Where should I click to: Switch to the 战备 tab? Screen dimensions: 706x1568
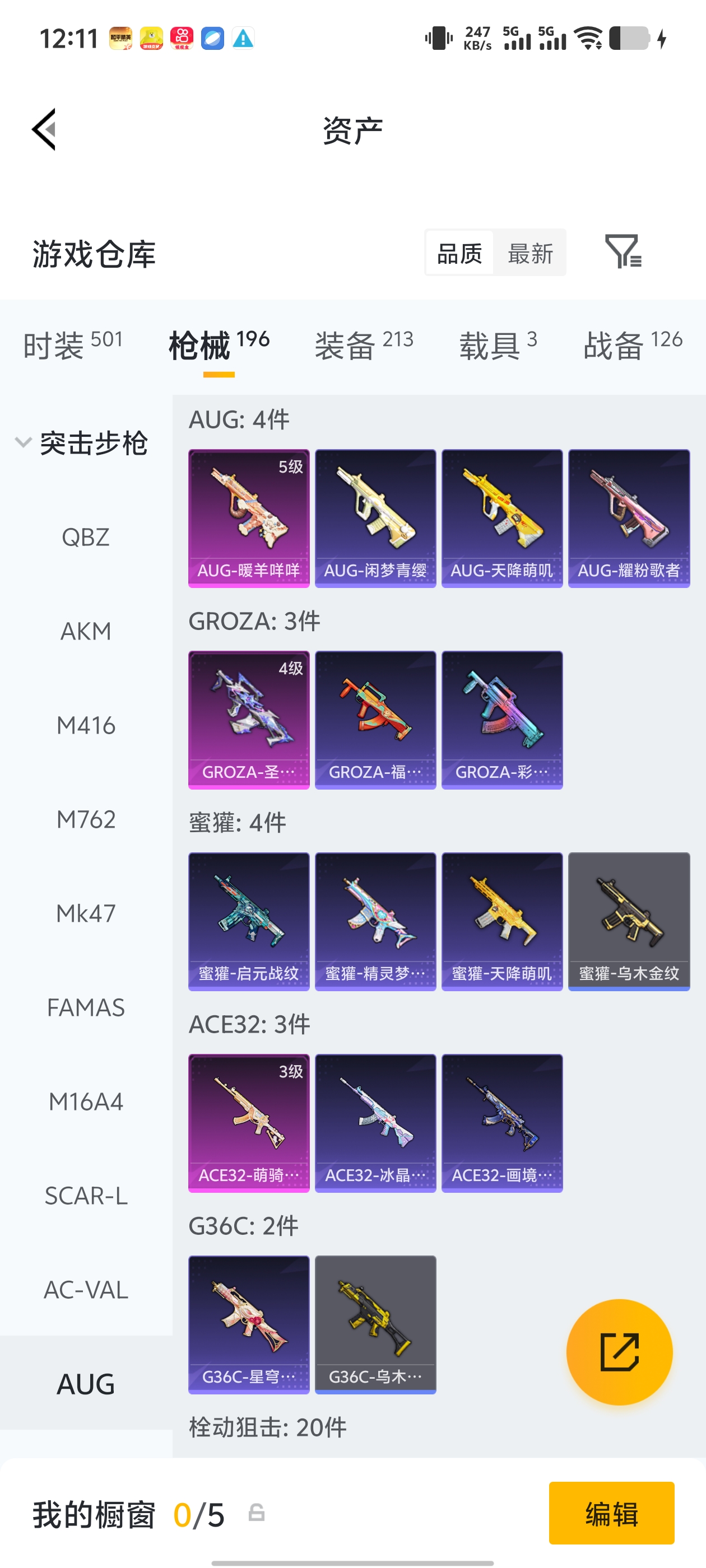[632, 344]
